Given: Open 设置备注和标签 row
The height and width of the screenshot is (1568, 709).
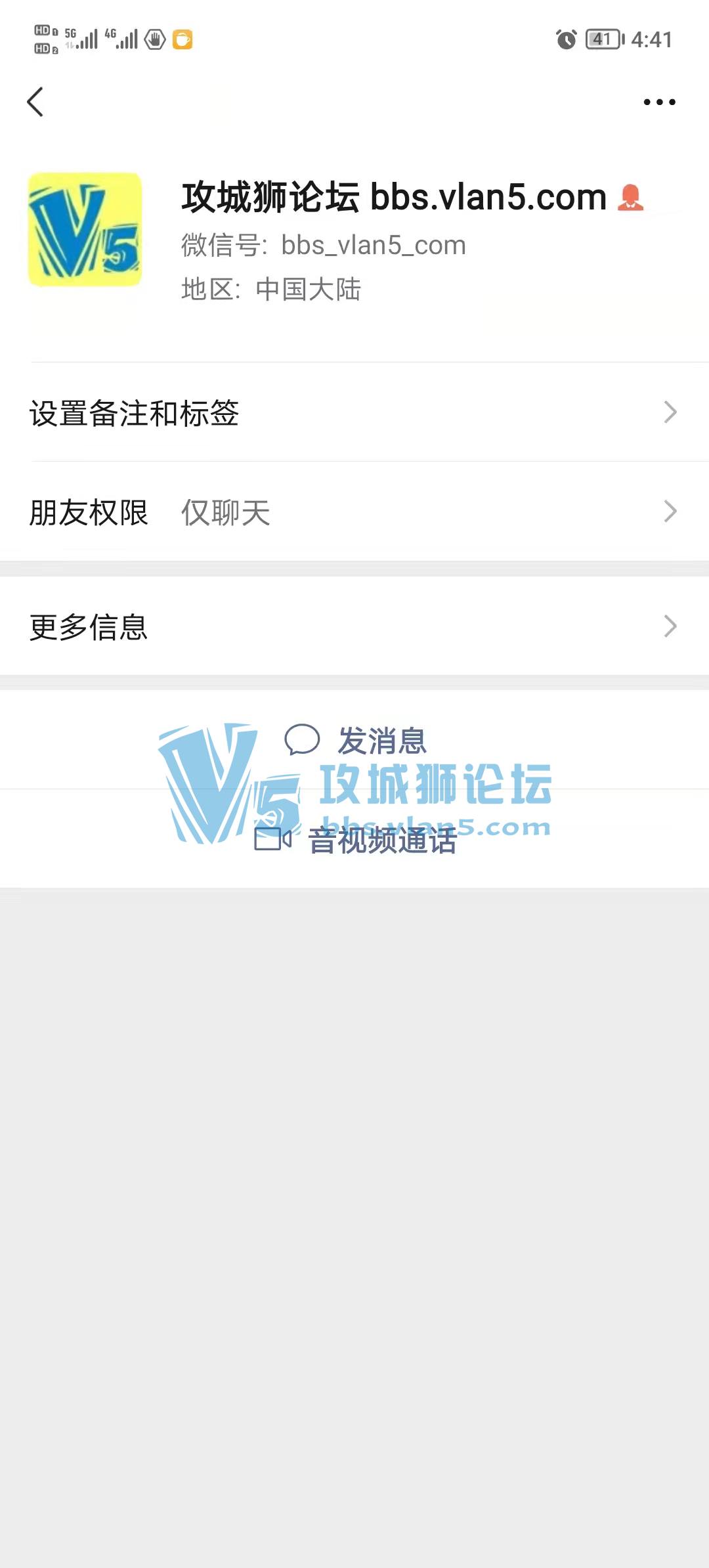Looking at the screenshot, I should pyautogui.click(x=354, y=412).
